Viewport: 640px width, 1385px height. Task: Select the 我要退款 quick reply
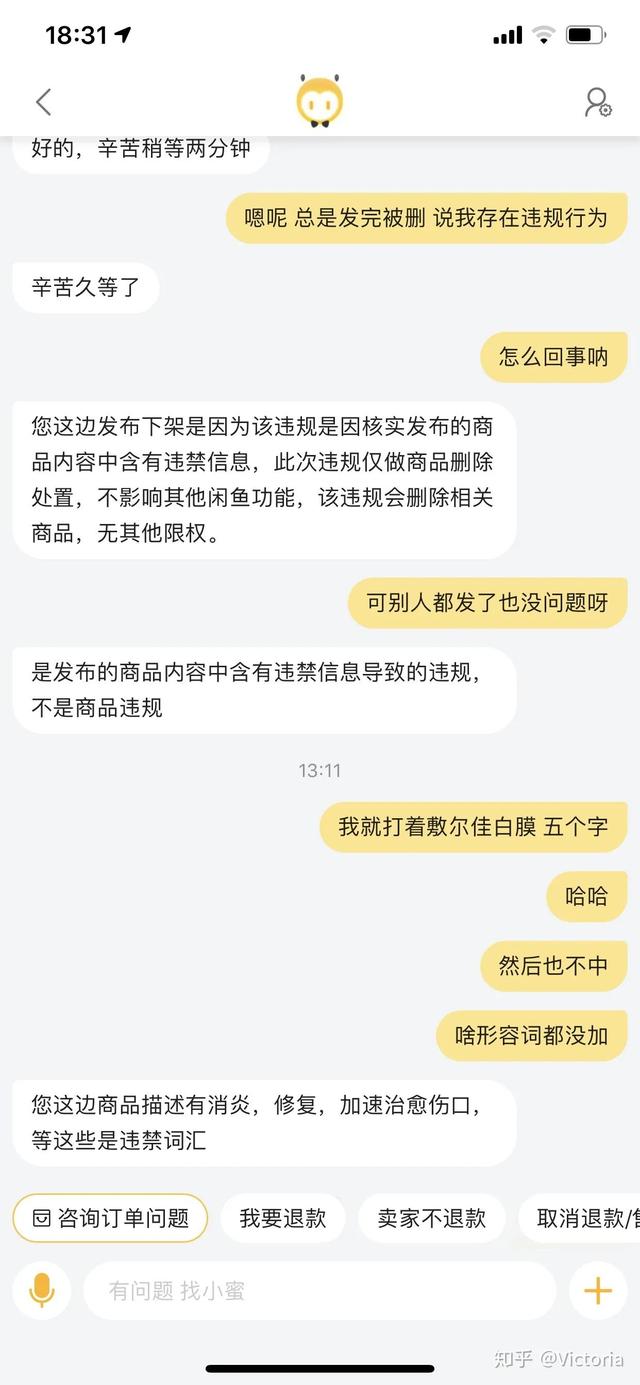[x=283, y=1218]
